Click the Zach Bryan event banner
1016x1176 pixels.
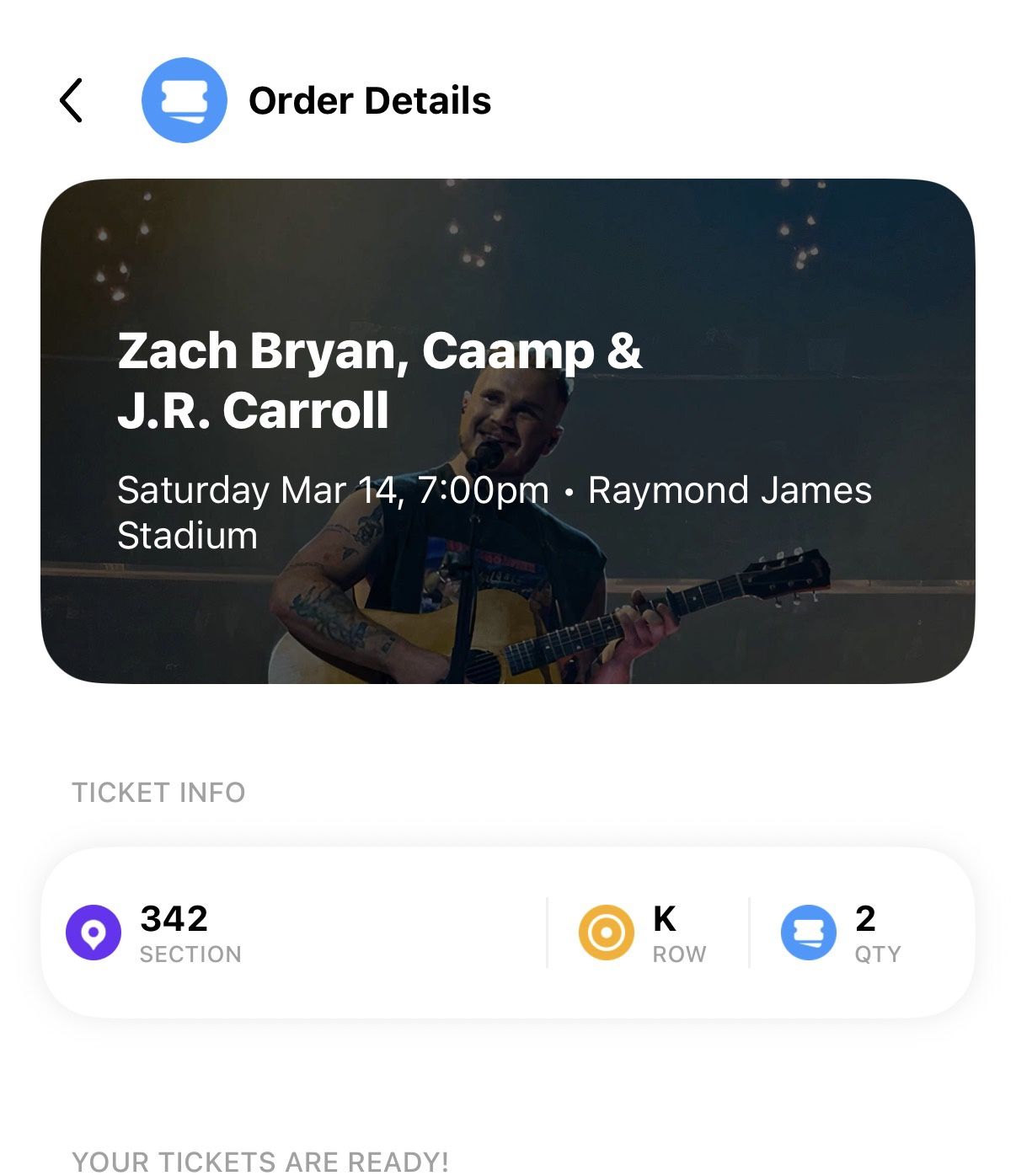point(508,430)
